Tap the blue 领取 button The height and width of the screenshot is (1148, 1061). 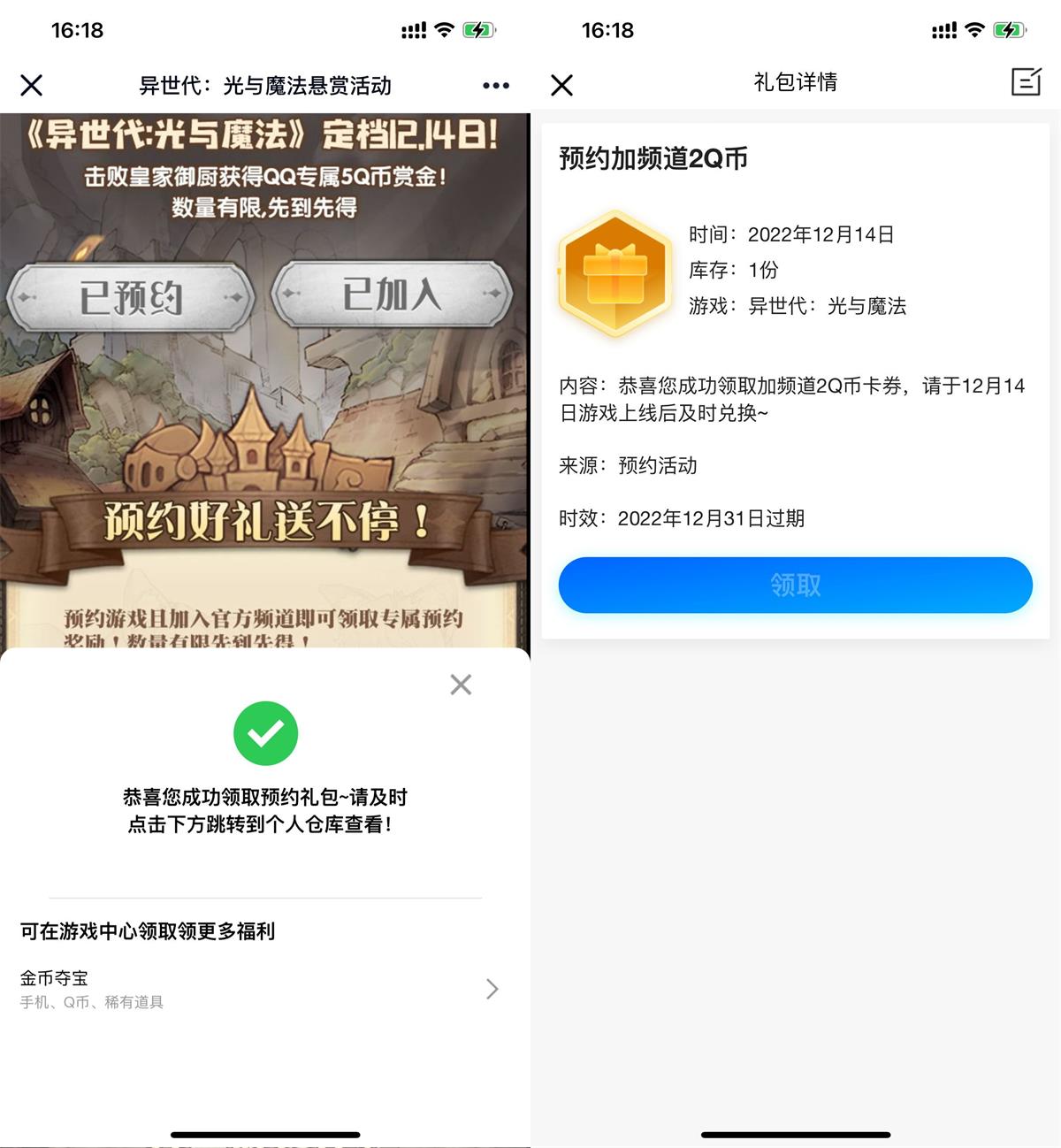(795, 585)
